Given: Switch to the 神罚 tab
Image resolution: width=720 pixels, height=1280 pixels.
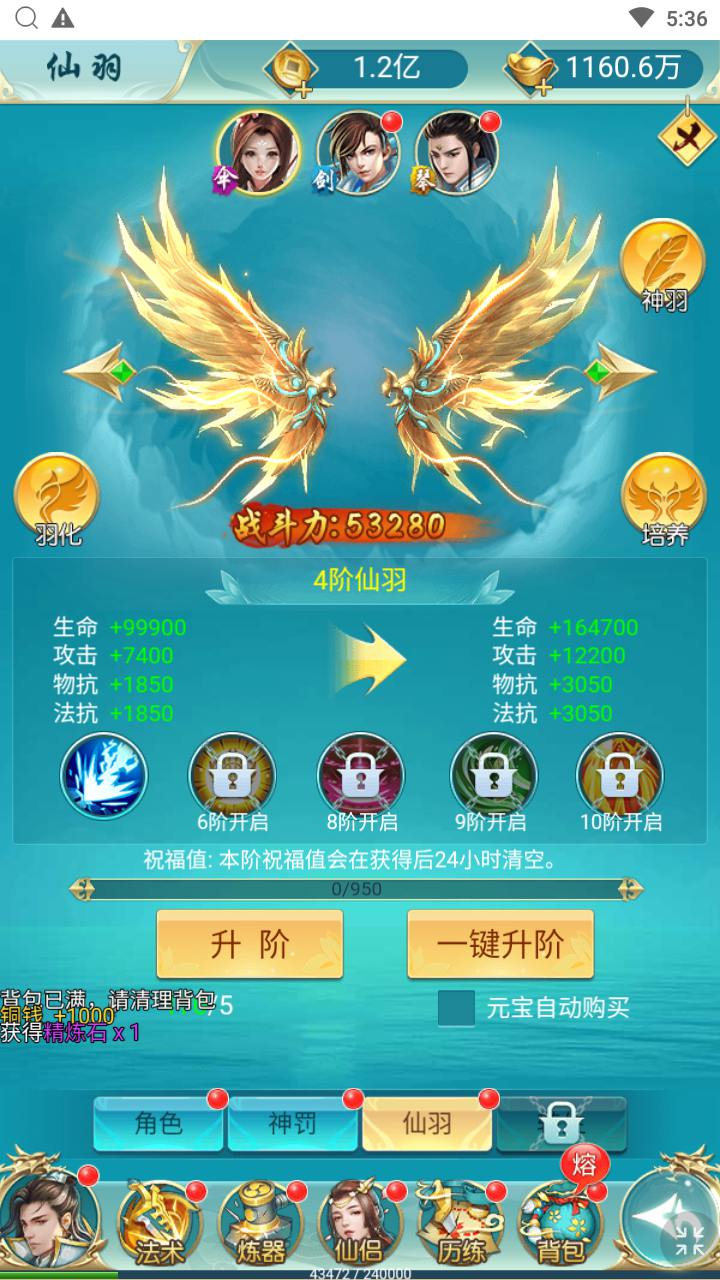Looking at the screenshot, I should pos(292,1123).
